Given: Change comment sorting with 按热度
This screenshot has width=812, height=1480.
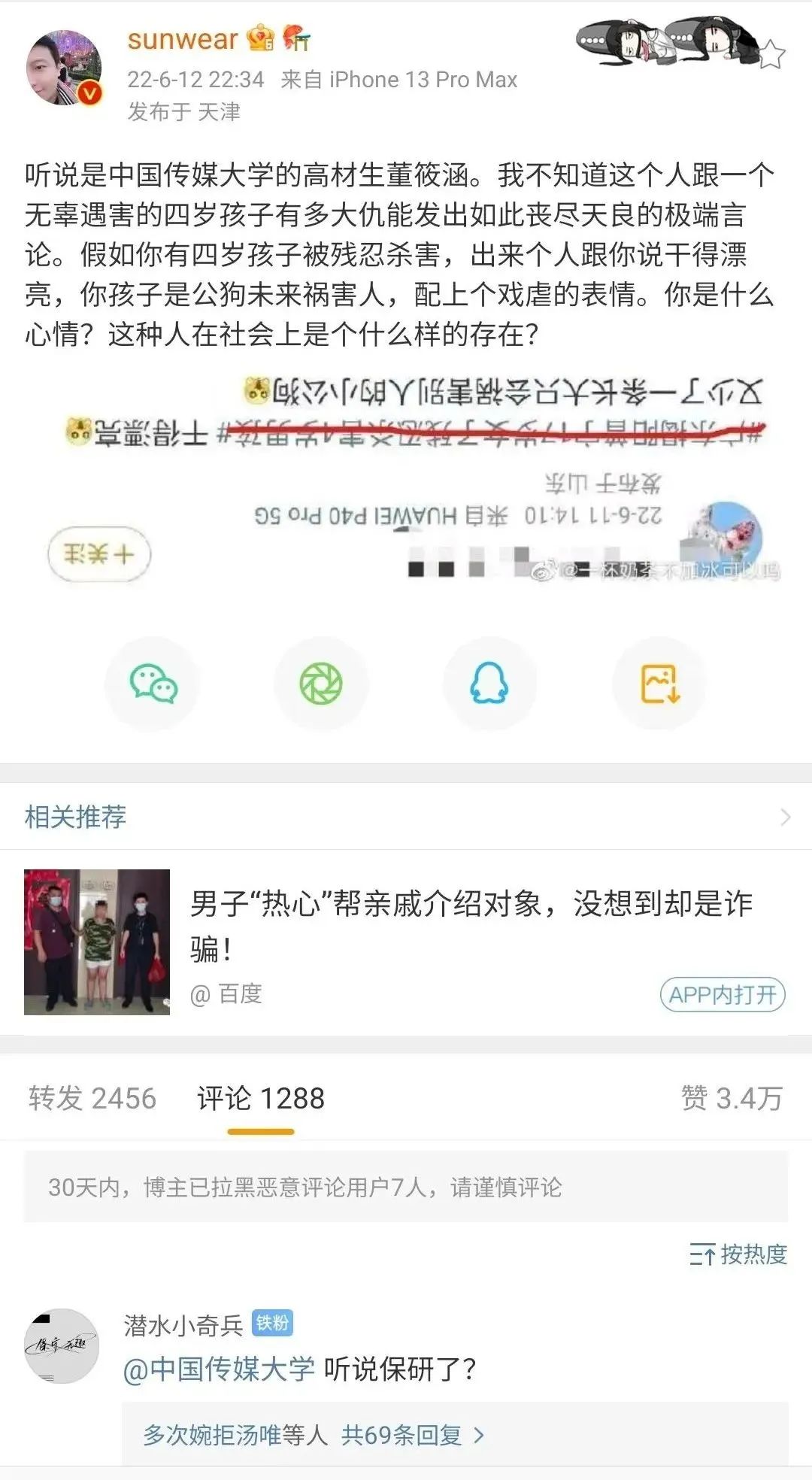Looking at the screenshot, I should (738, 1254).
